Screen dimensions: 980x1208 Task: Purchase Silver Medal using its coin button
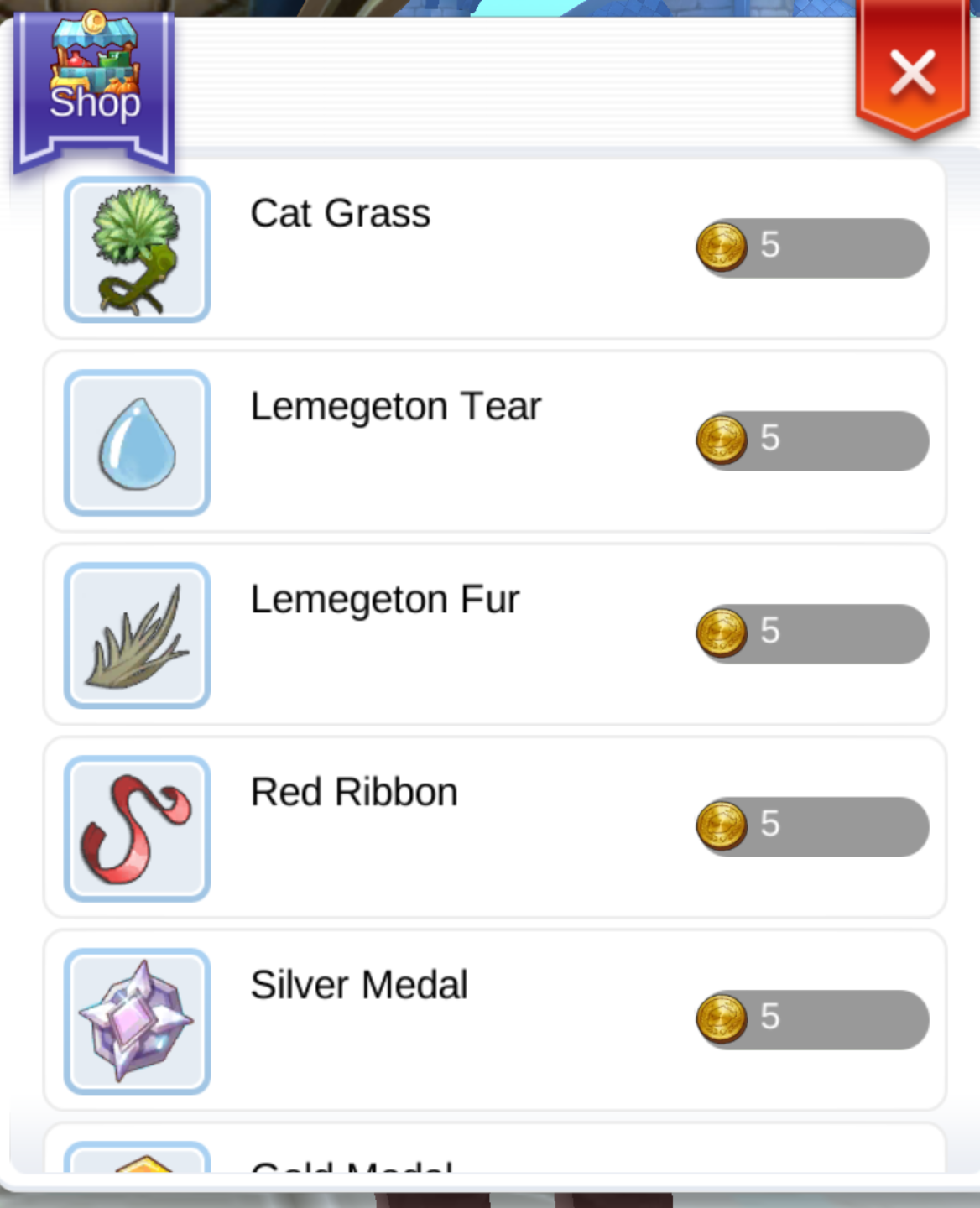coord(812,1020)
